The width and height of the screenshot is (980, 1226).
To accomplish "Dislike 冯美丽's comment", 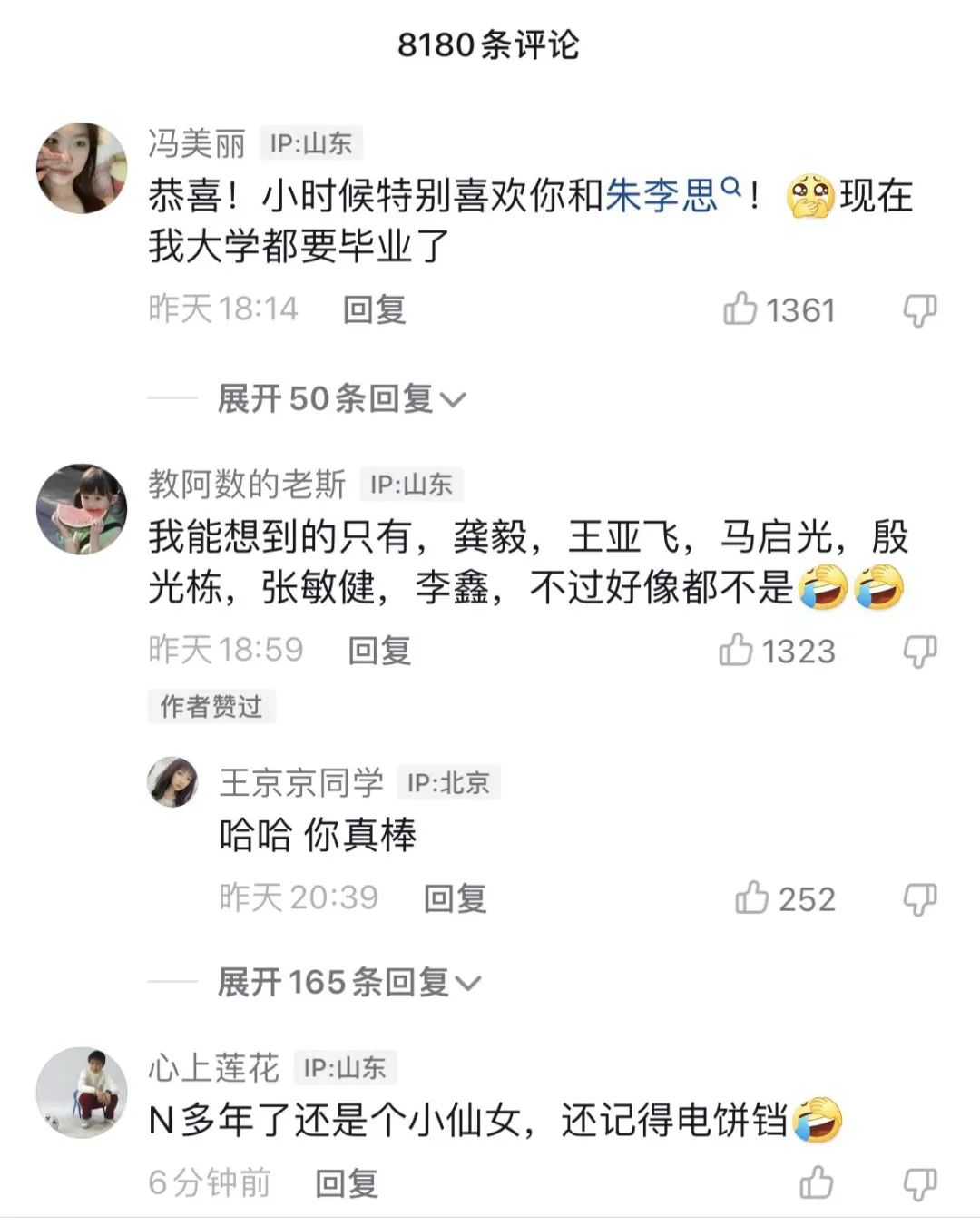I will (919, 310).
